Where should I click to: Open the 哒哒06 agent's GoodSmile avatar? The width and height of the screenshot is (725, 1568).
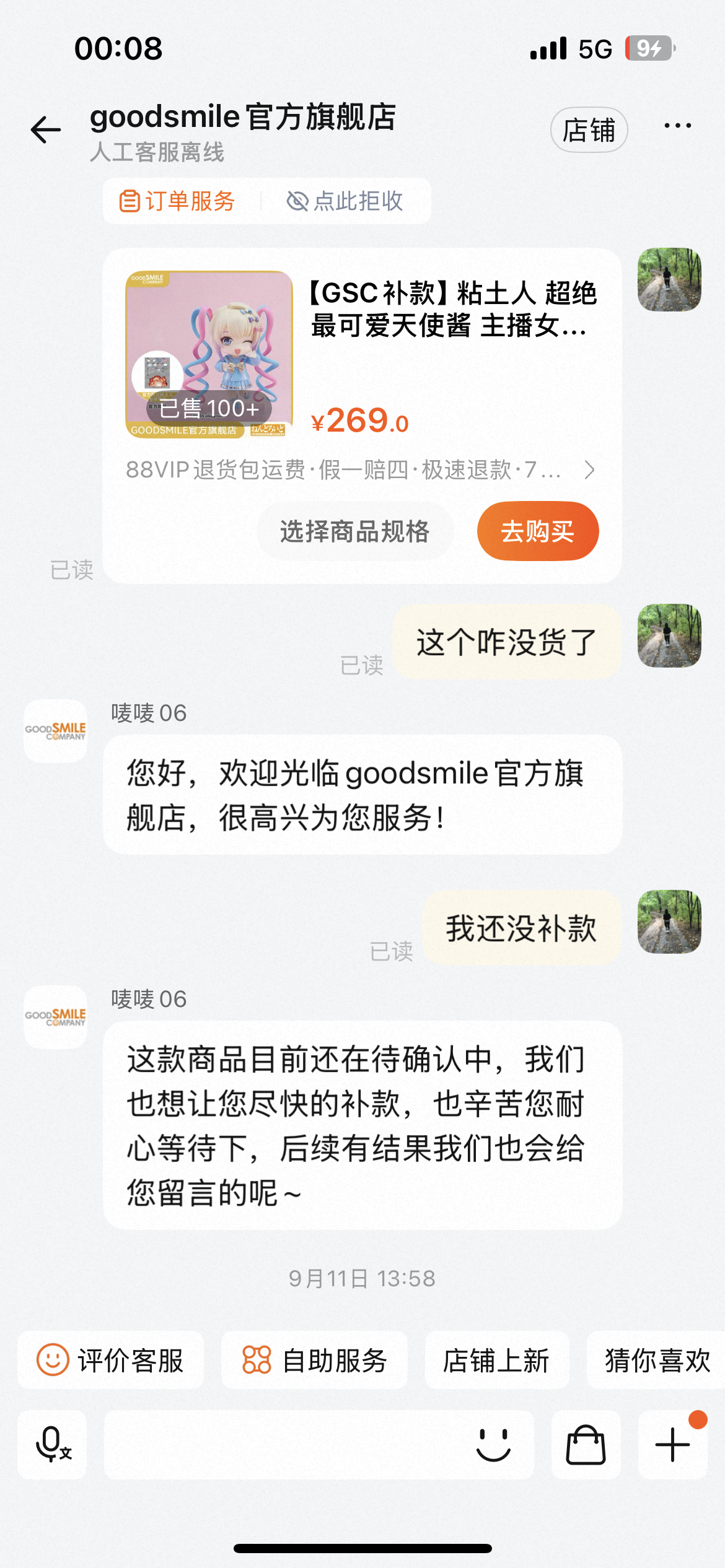point(56,731)
